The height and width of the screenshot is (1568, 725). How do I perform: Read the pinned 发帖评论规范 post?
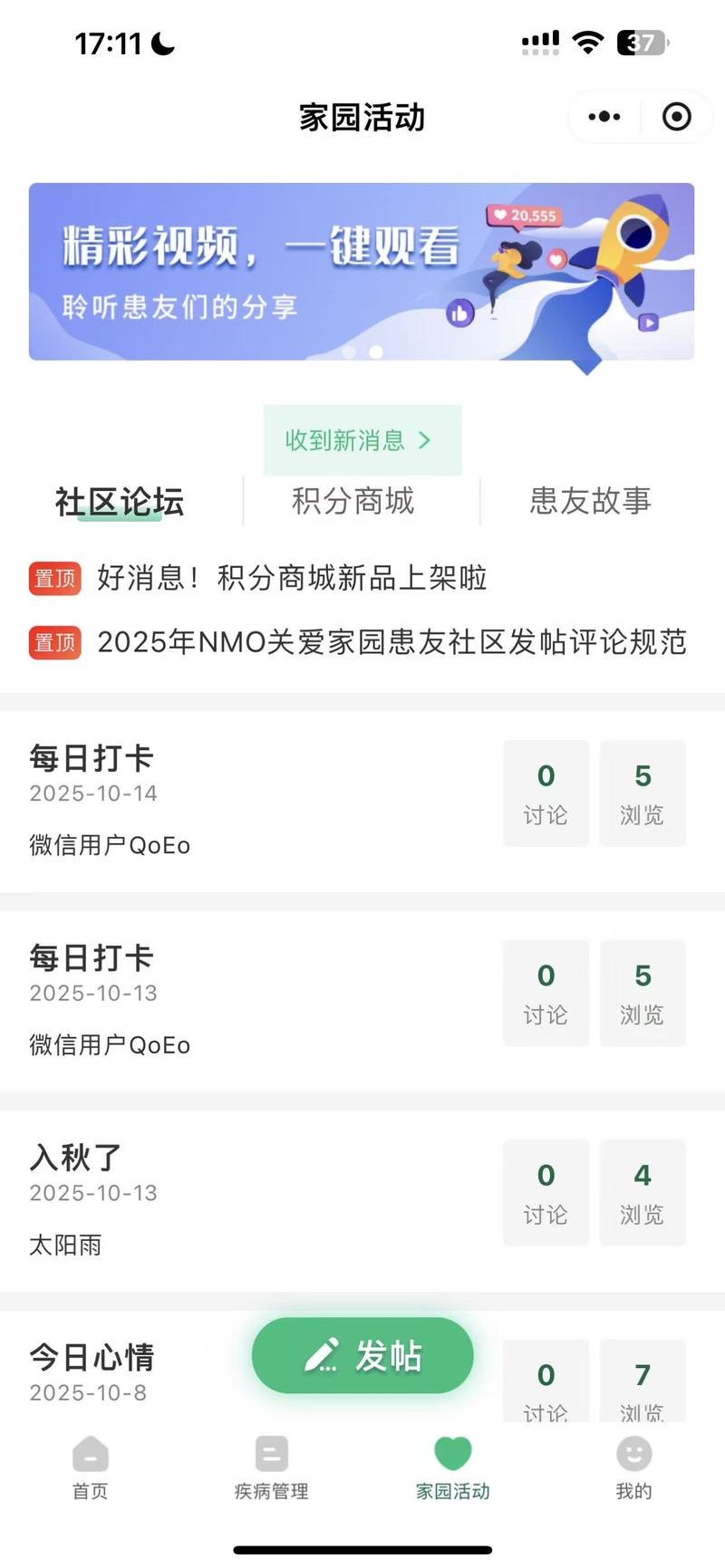(391, 642)
